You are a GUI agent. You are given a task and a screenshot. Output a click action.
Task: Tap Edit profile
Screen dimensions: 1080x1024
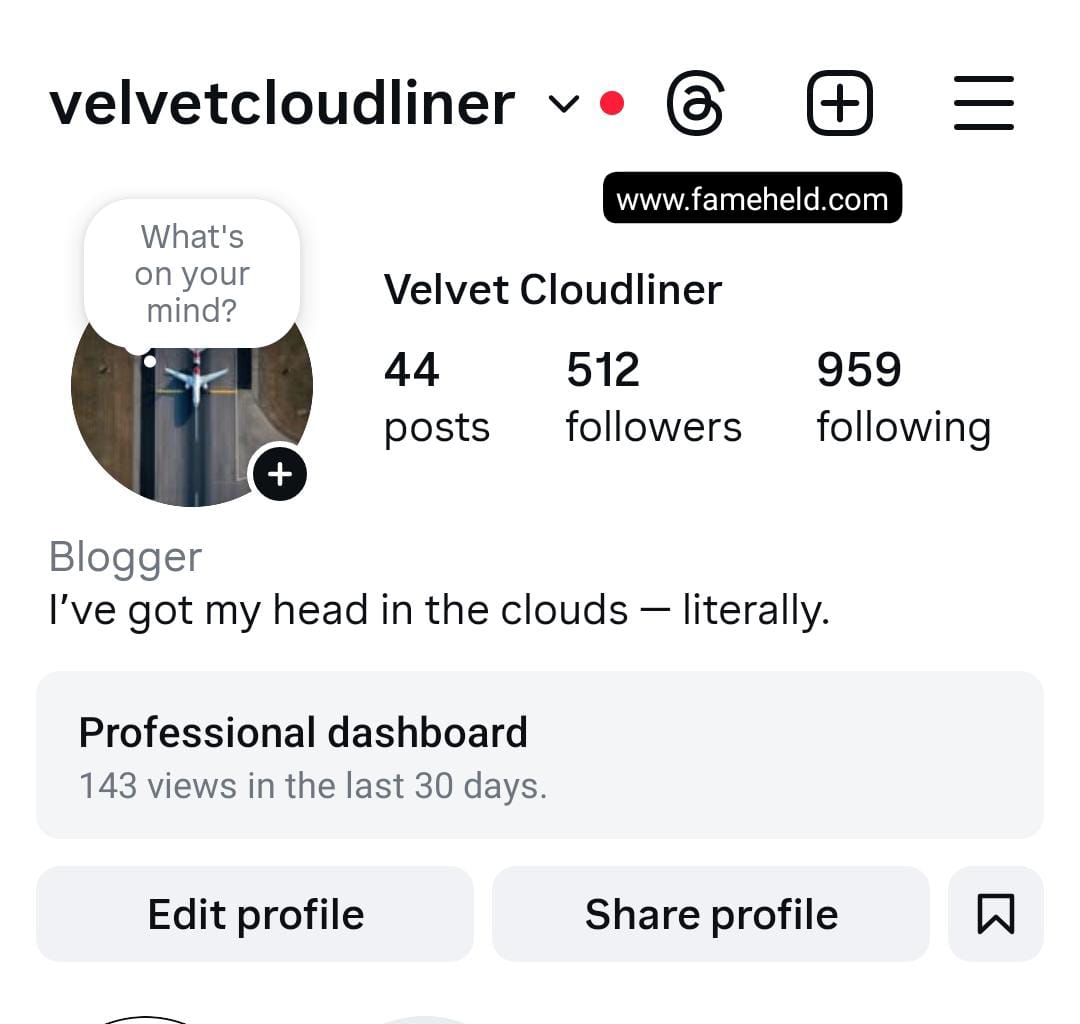[x=255, y=914]
